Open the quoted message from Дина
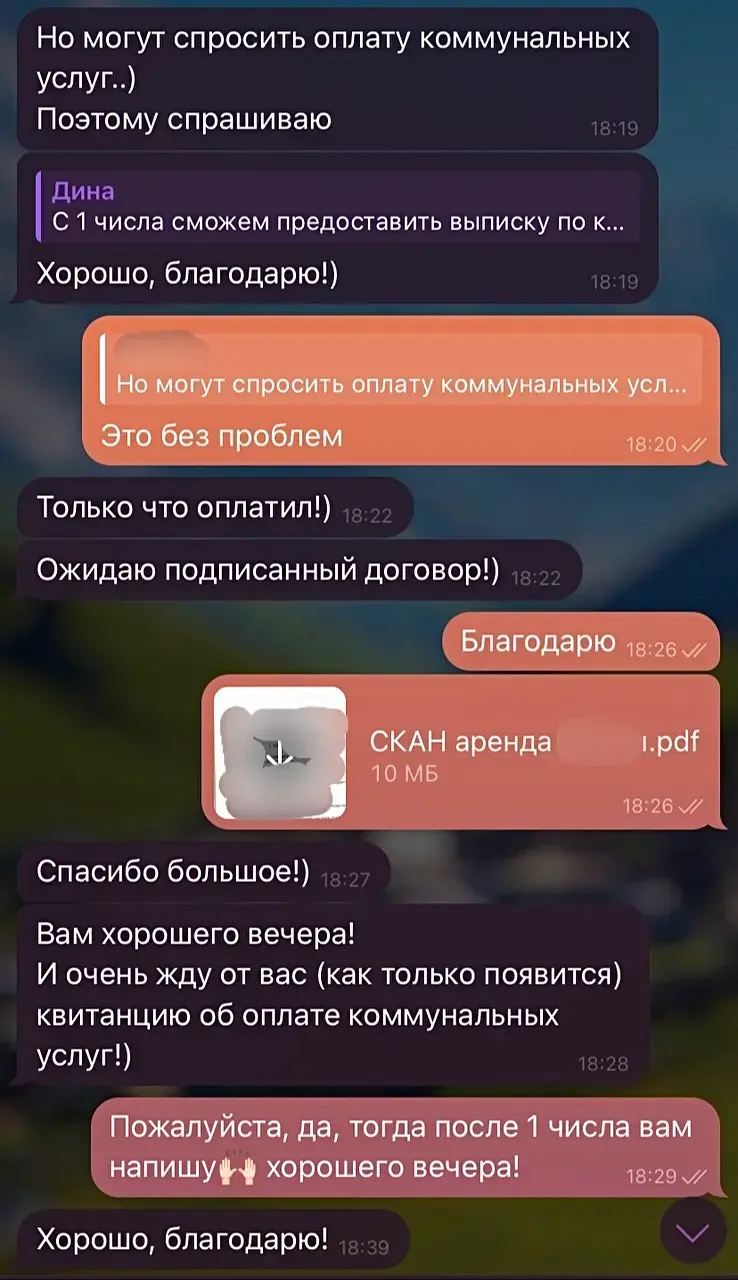The height and width of the screenshot is (1280, 738). coord(336,207)
